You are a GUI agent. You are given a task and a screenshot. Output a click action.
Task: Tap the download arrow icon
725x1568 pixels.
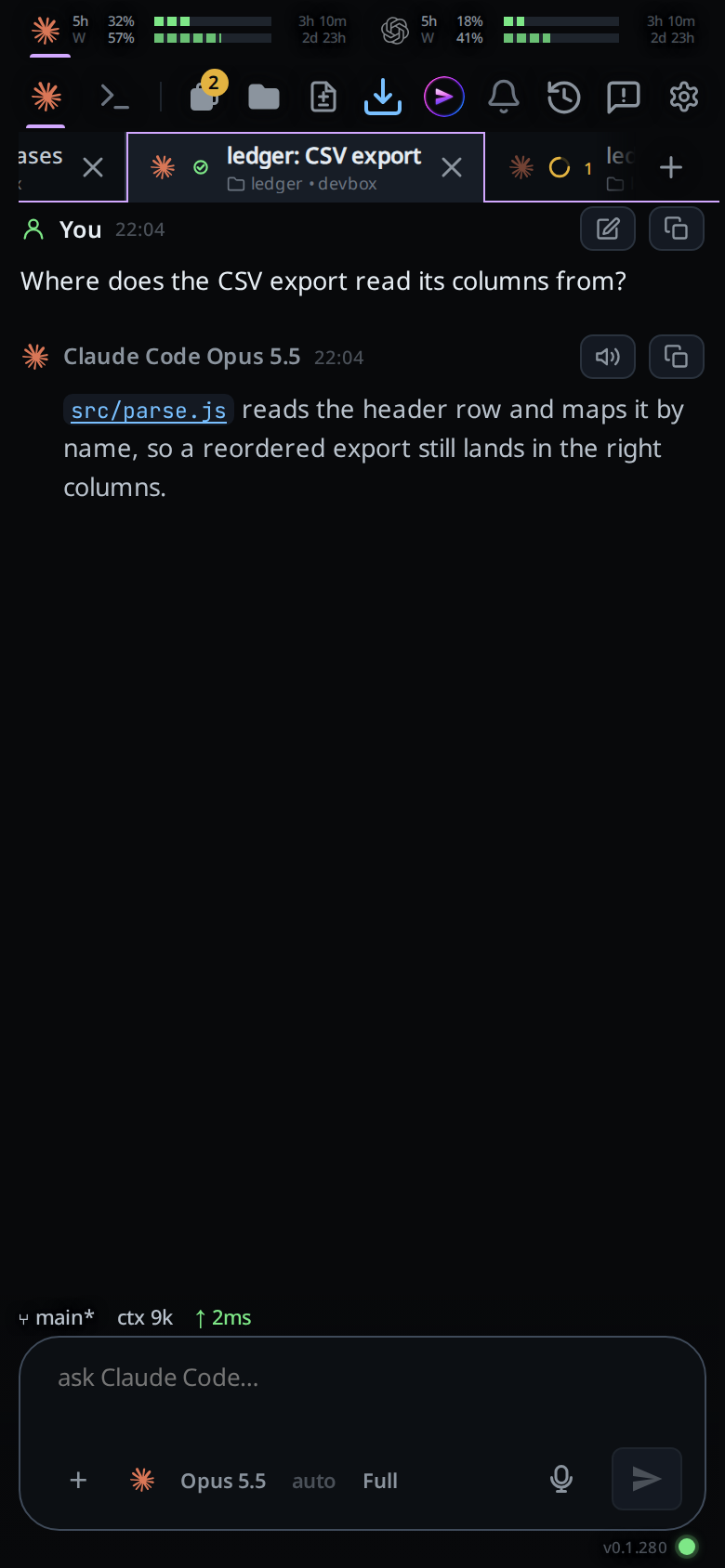click(383, 97)
